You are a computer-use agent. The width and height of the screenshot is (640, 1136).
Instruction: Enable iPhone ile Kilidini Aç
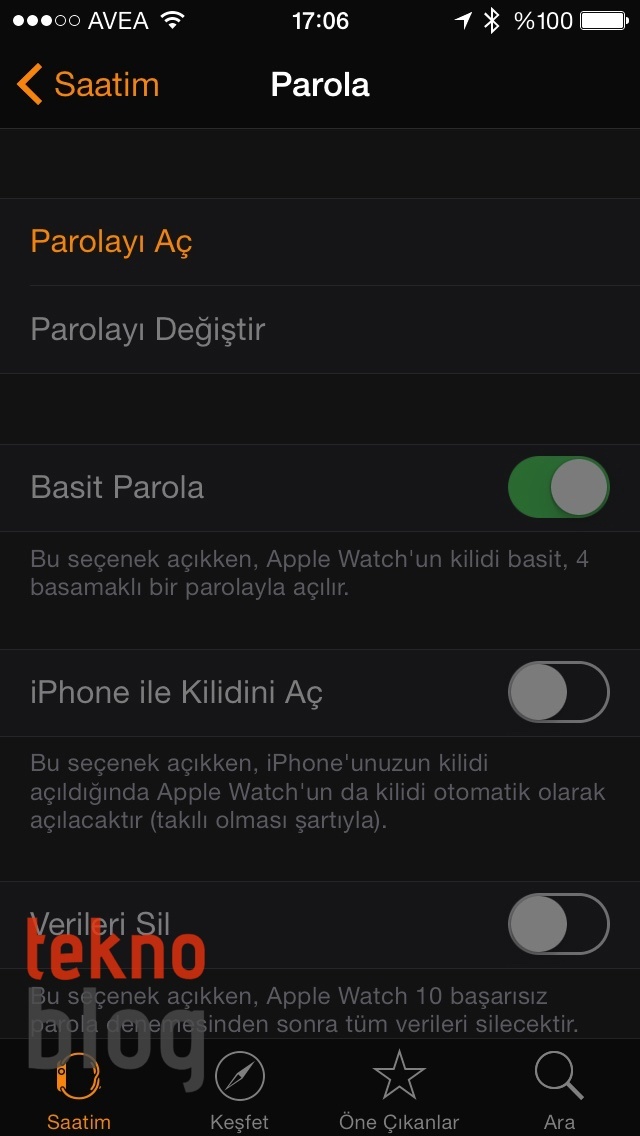click(558, 692)
